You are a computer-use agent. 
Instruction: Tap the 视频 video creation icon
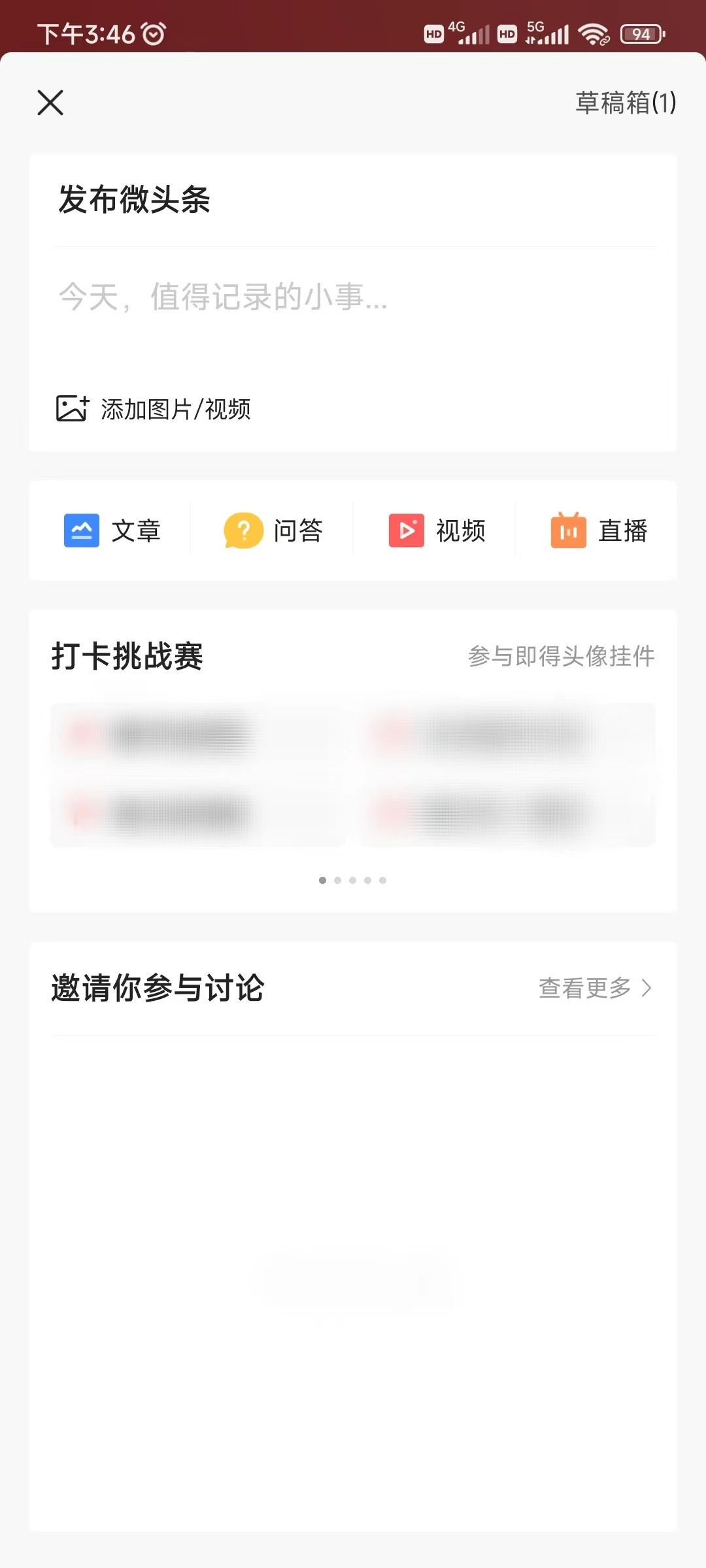tap(407, 531)
